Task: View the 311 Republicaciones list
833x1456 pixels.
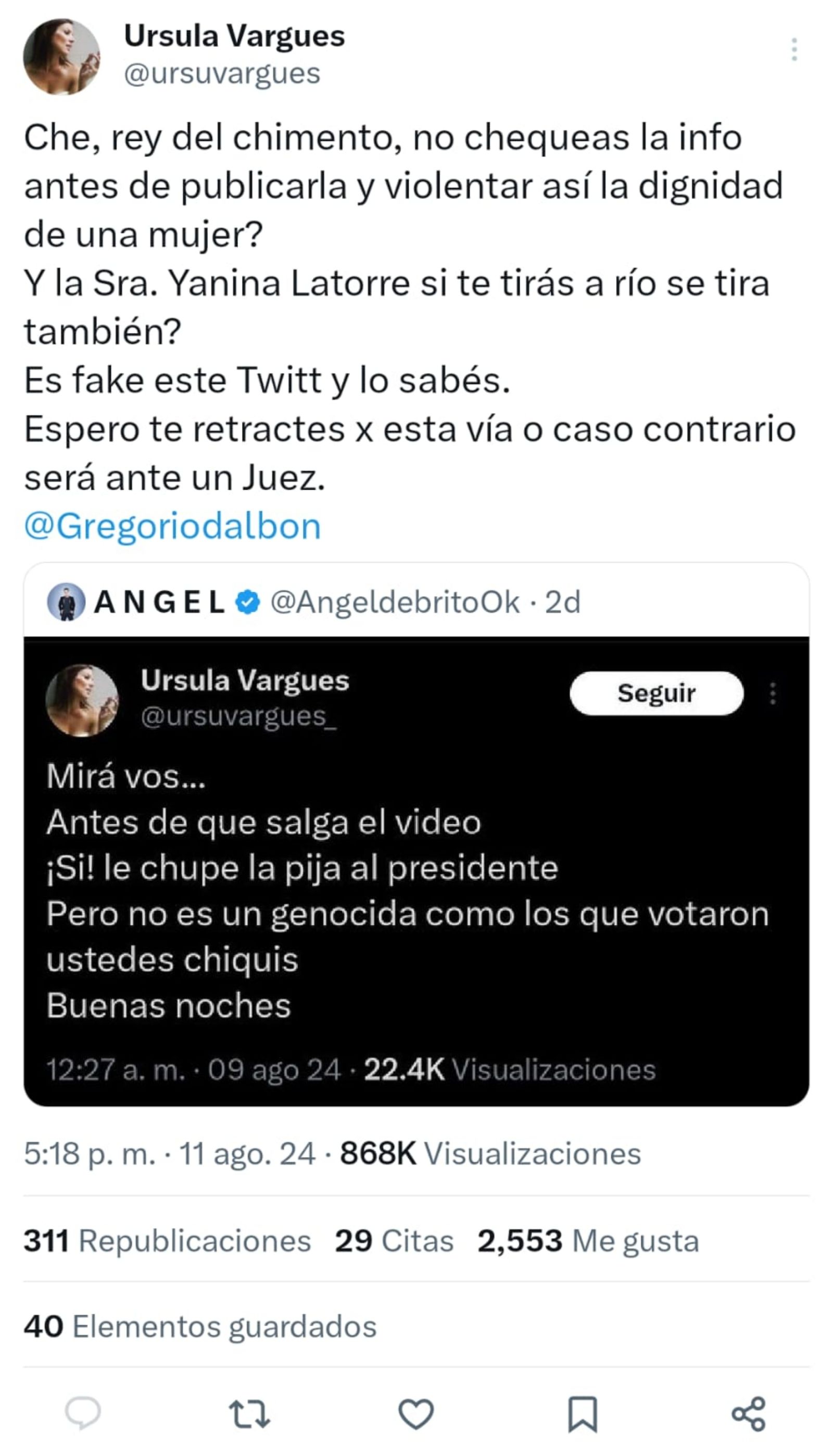Action: point(167,1241)
